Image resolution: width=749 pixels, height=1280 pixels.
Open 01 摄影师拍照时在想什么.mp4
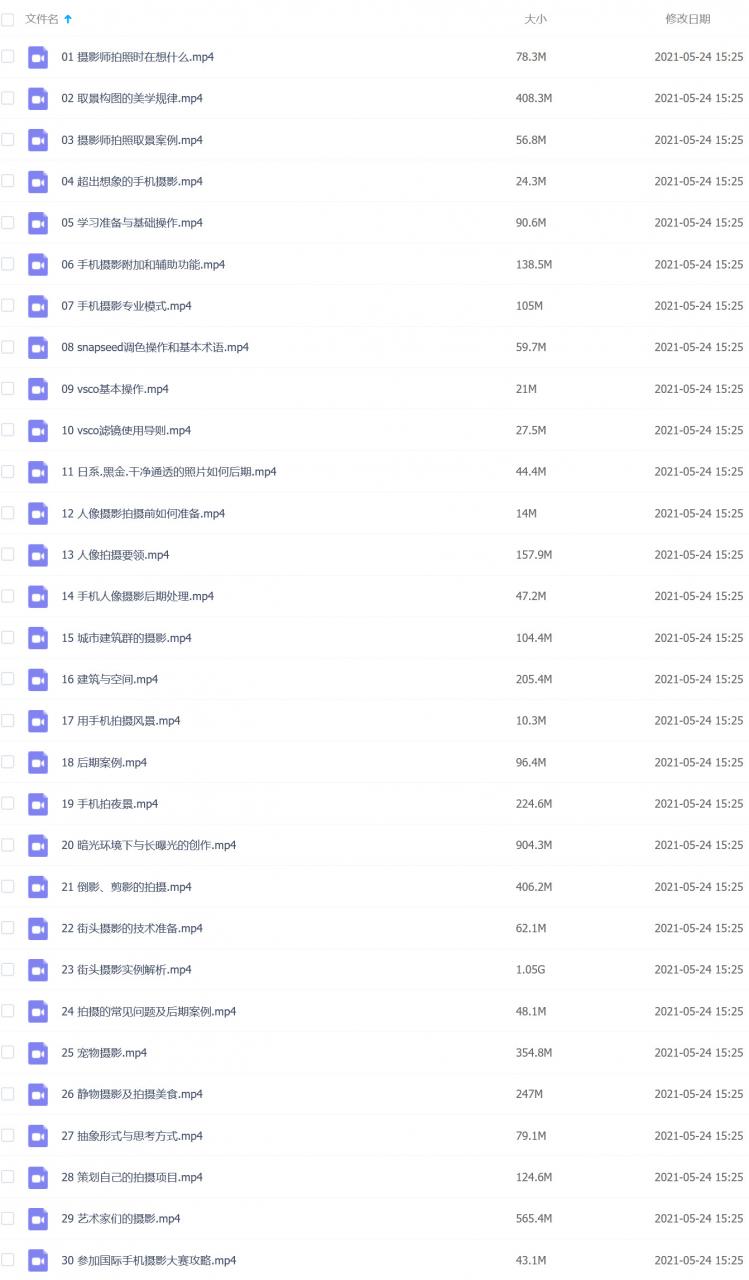[x=138, y=57]
